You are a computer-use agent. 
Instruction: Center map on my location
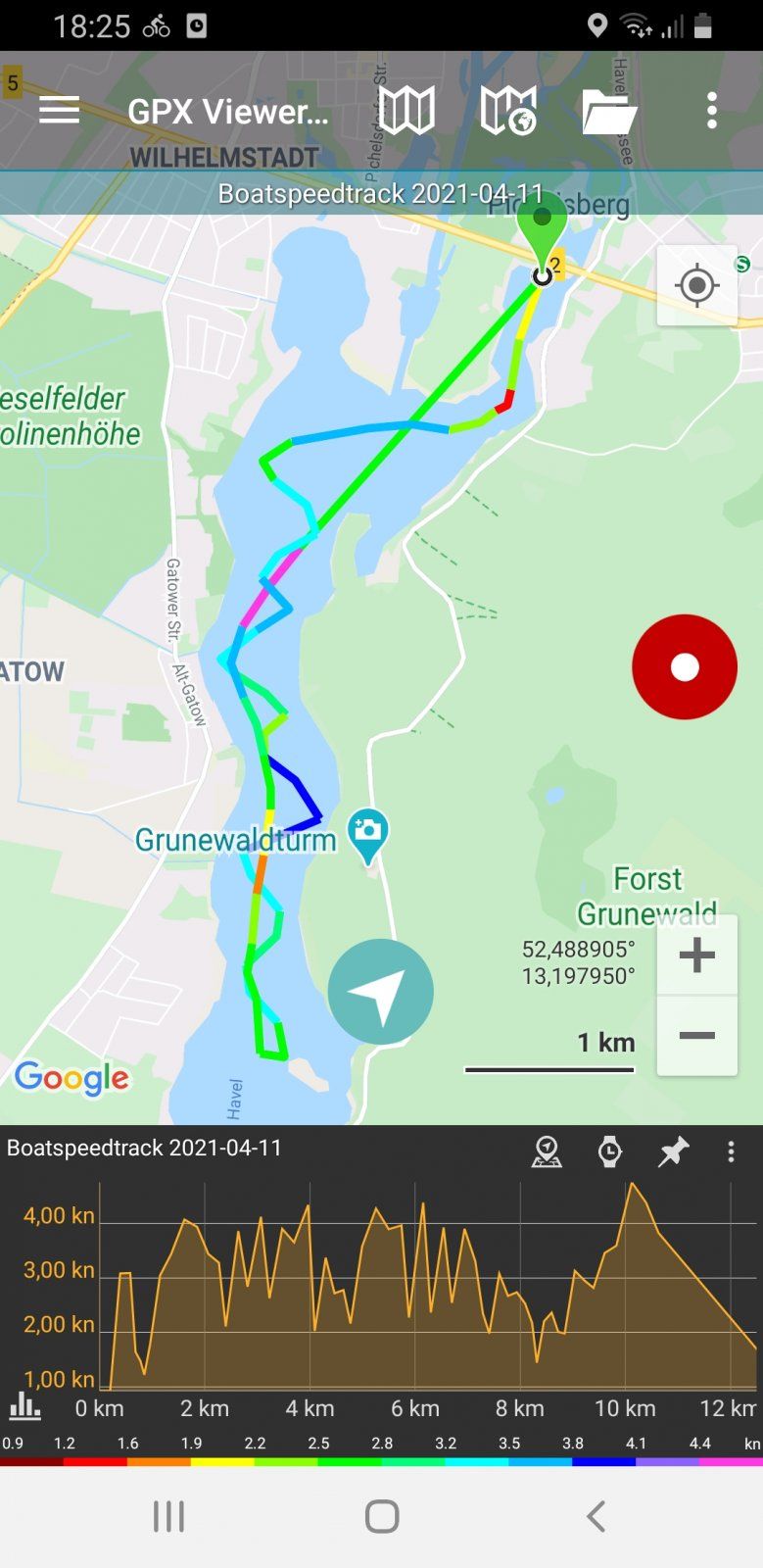pyautogui.click(x=696, y=285)
